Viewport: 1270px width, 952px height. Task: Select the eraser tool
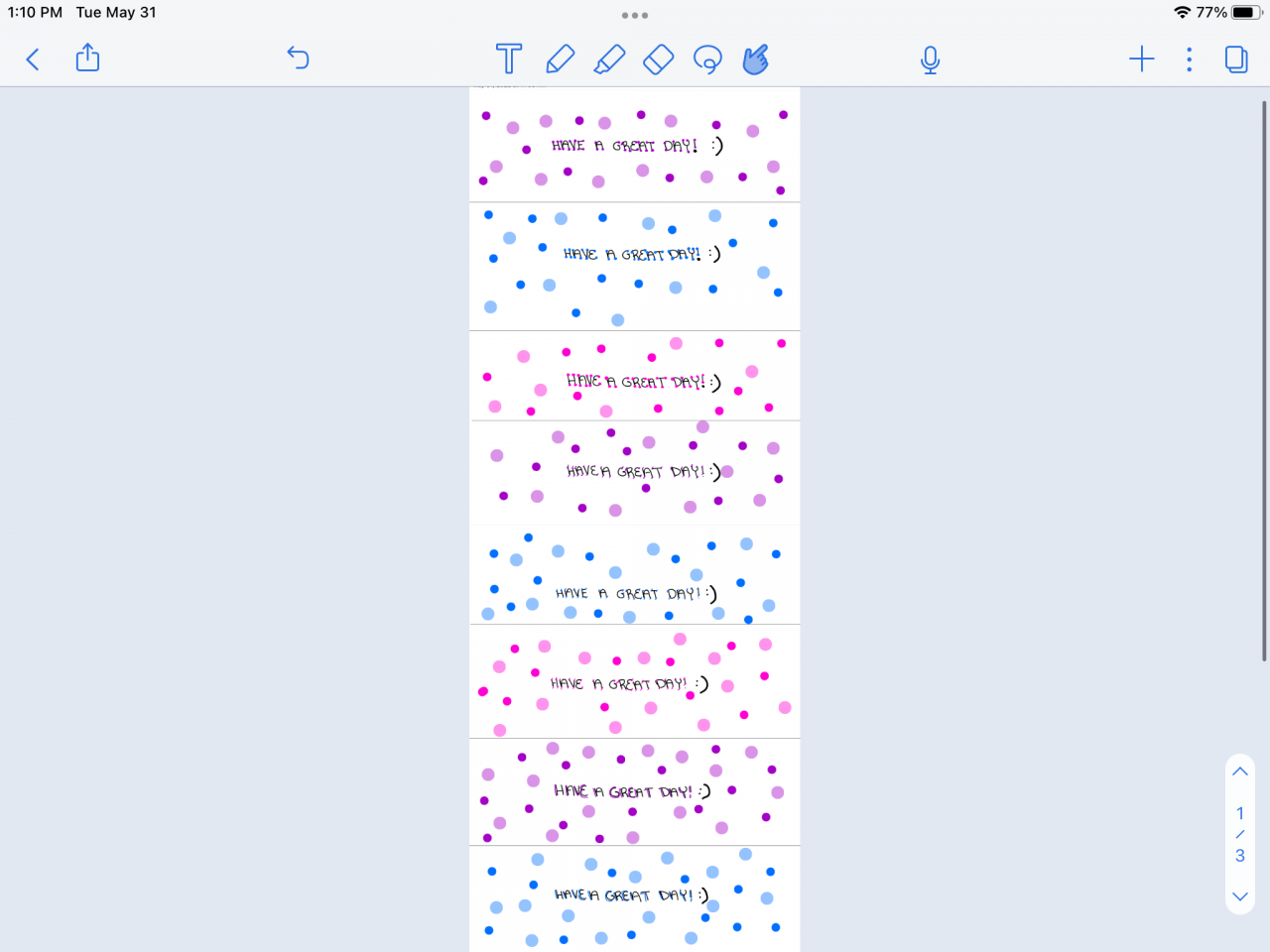pyautogui.click(x=658, y=59)
